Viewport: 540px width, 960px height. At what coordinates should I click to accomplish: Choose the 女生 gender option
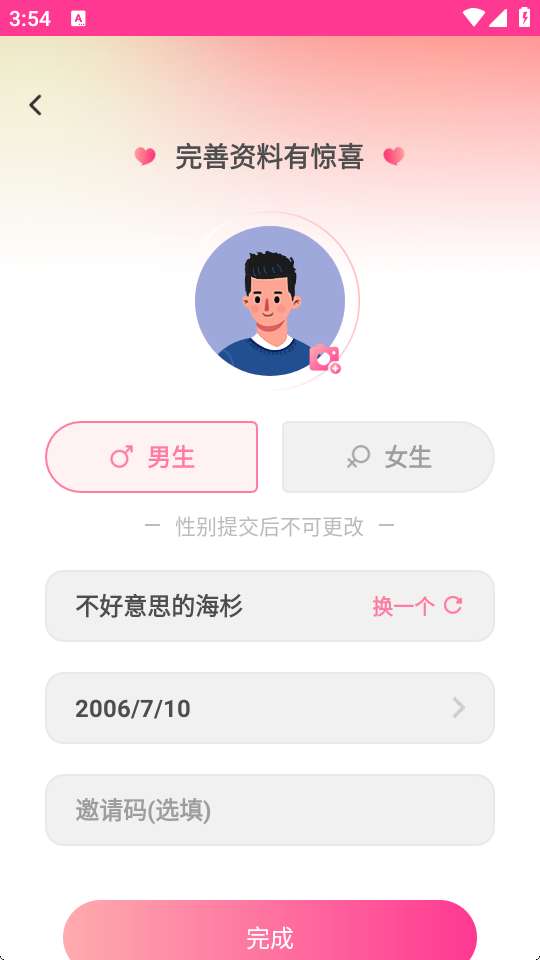388,457
